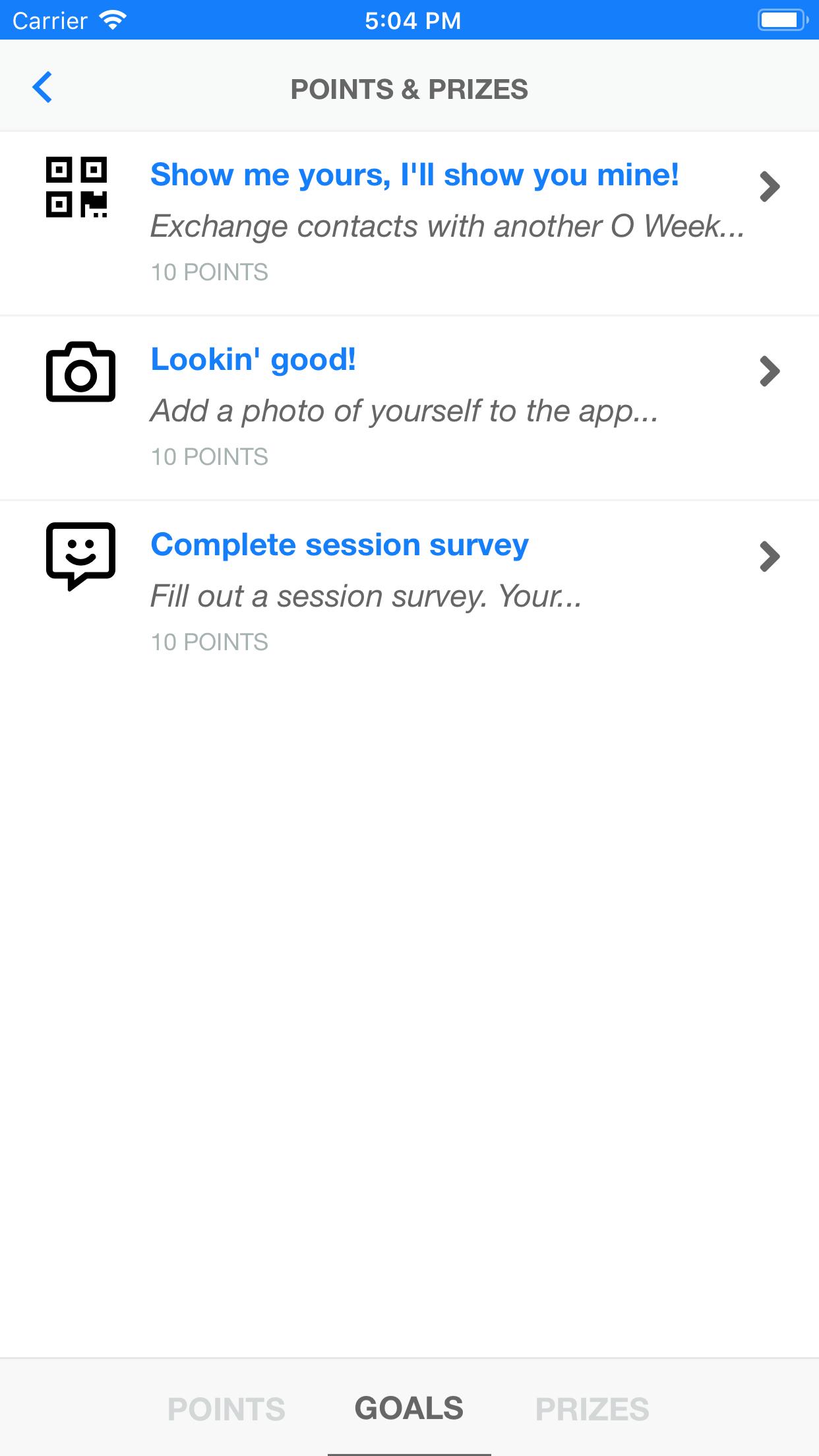Screen dimensions: 819x1456
Task: Go back using the blue arrow
Action: (x=42, y=87)
